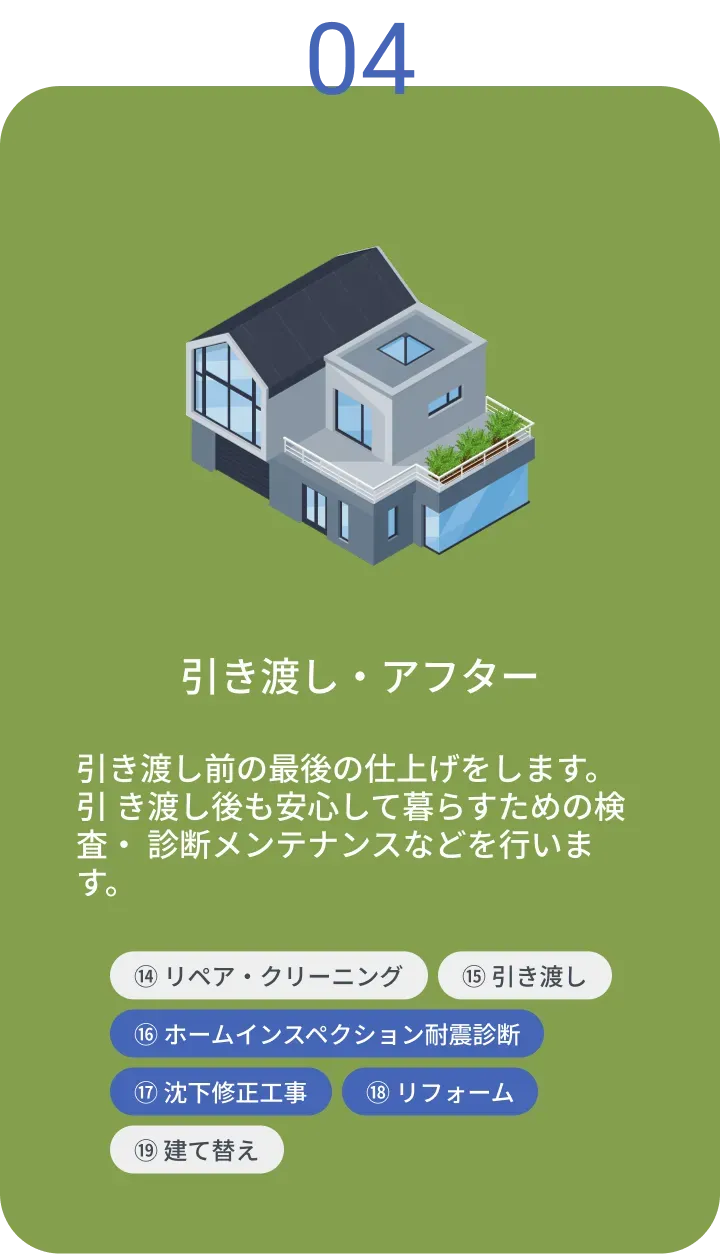720x1254 pixels.
Task: Enable the ⑰ 沈下修正工事 option
Action: pyautogui.click(x=222, y=1091)
